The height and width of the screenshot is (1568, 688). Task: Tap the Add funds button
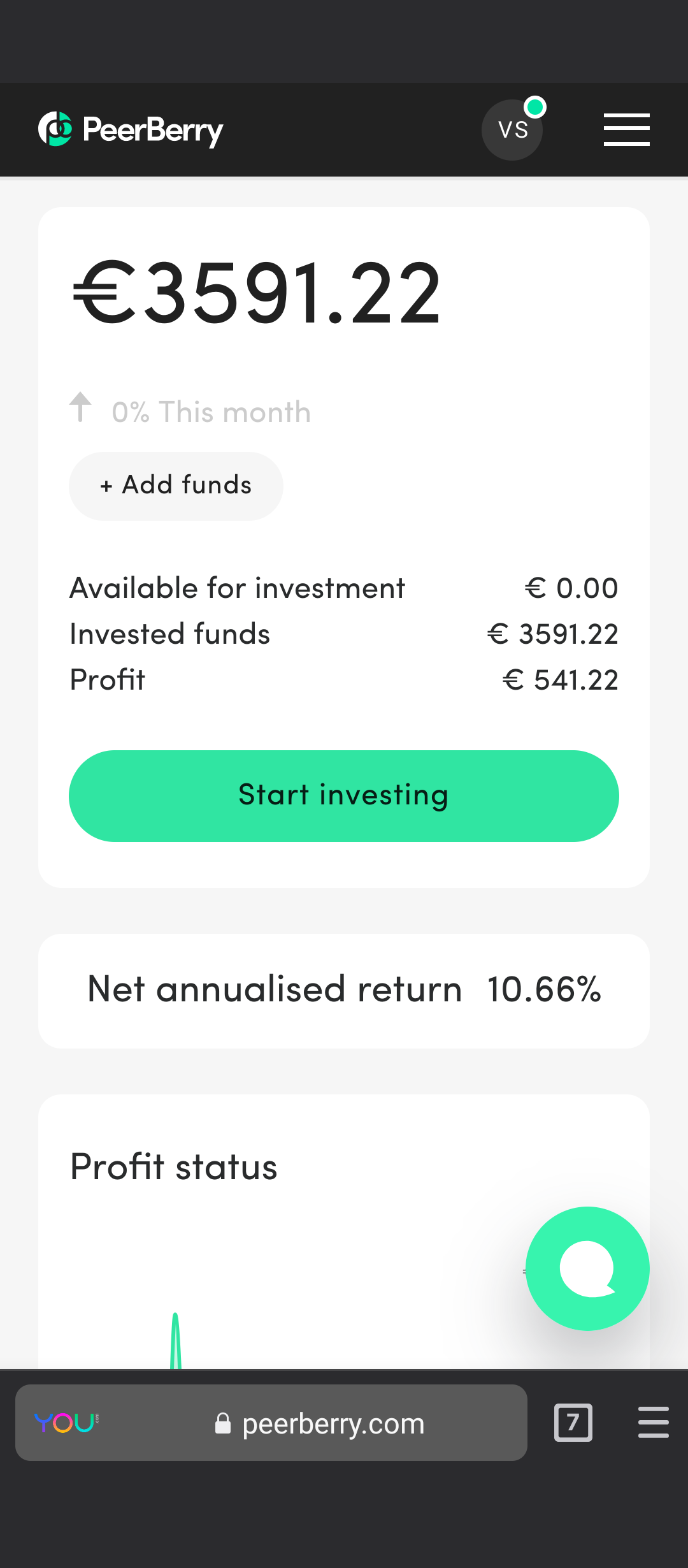pyautogui.click(x=176, y=486)
